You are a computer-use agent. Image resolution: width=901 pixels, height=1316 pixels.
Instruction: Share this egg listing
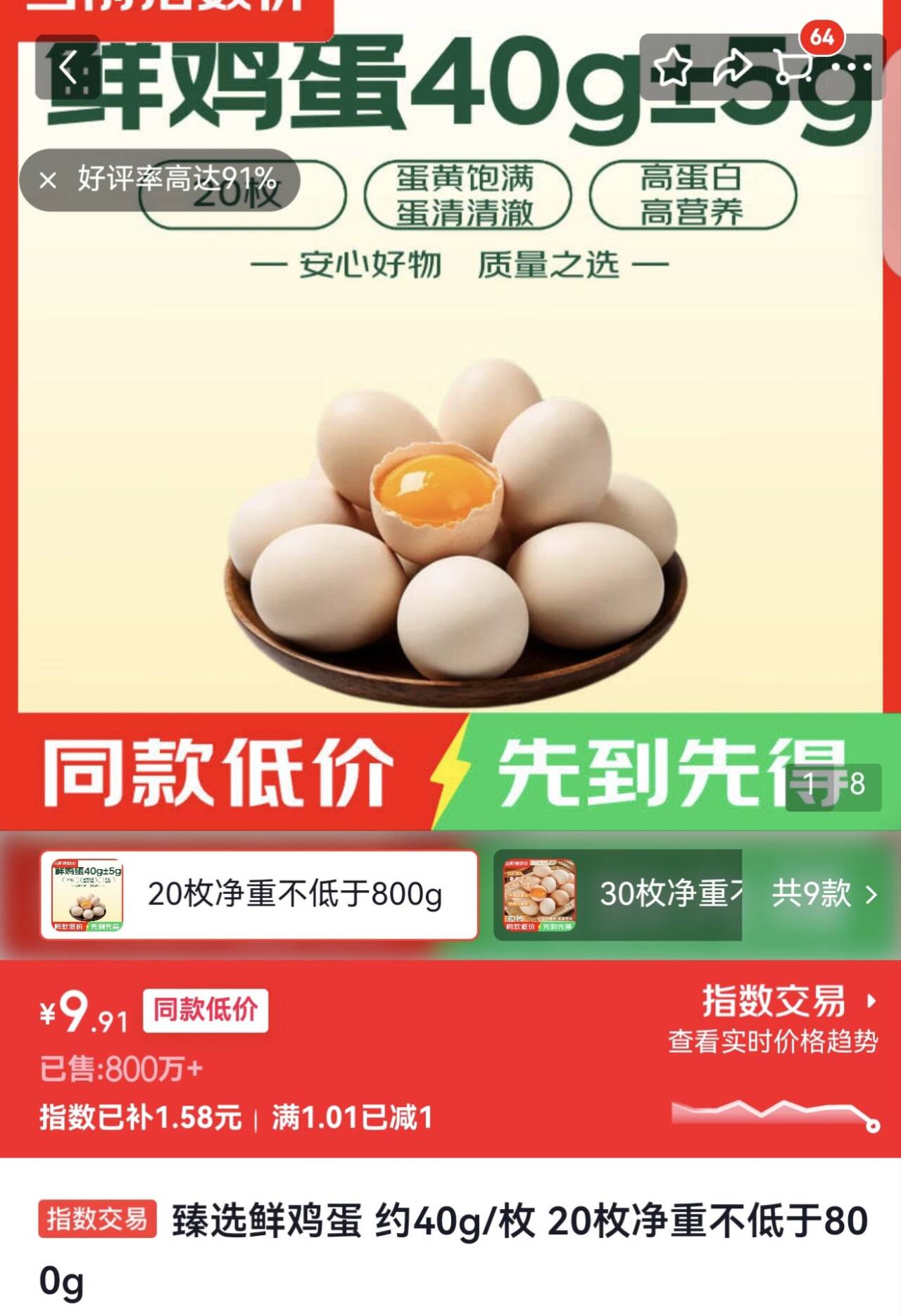pyautogui.click(x=732, y=68)
